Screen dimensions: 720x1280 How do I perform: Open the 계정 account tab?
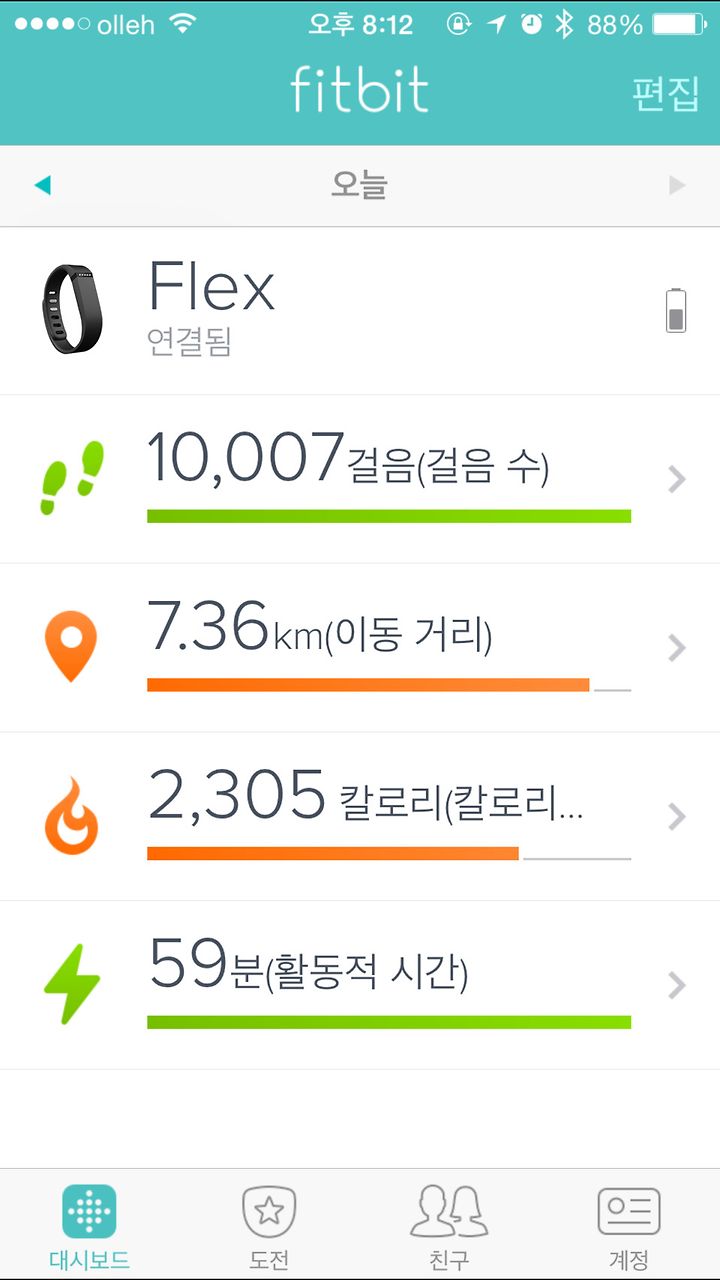pyautogui.click(x=629, y=1226)
